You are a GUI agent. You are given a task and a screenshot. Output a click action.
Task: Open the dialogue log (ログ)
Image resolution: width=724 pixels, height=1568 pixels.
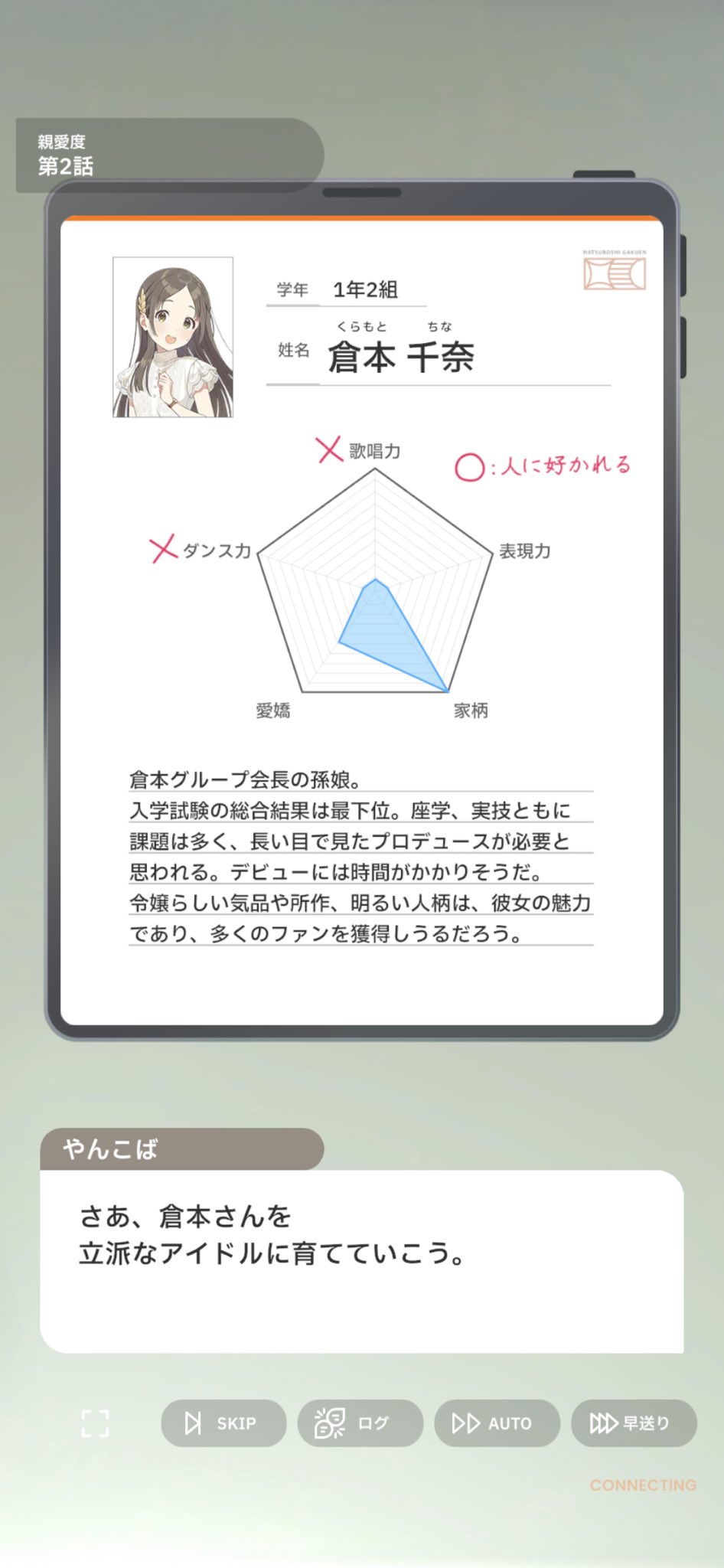(360, 1423)
